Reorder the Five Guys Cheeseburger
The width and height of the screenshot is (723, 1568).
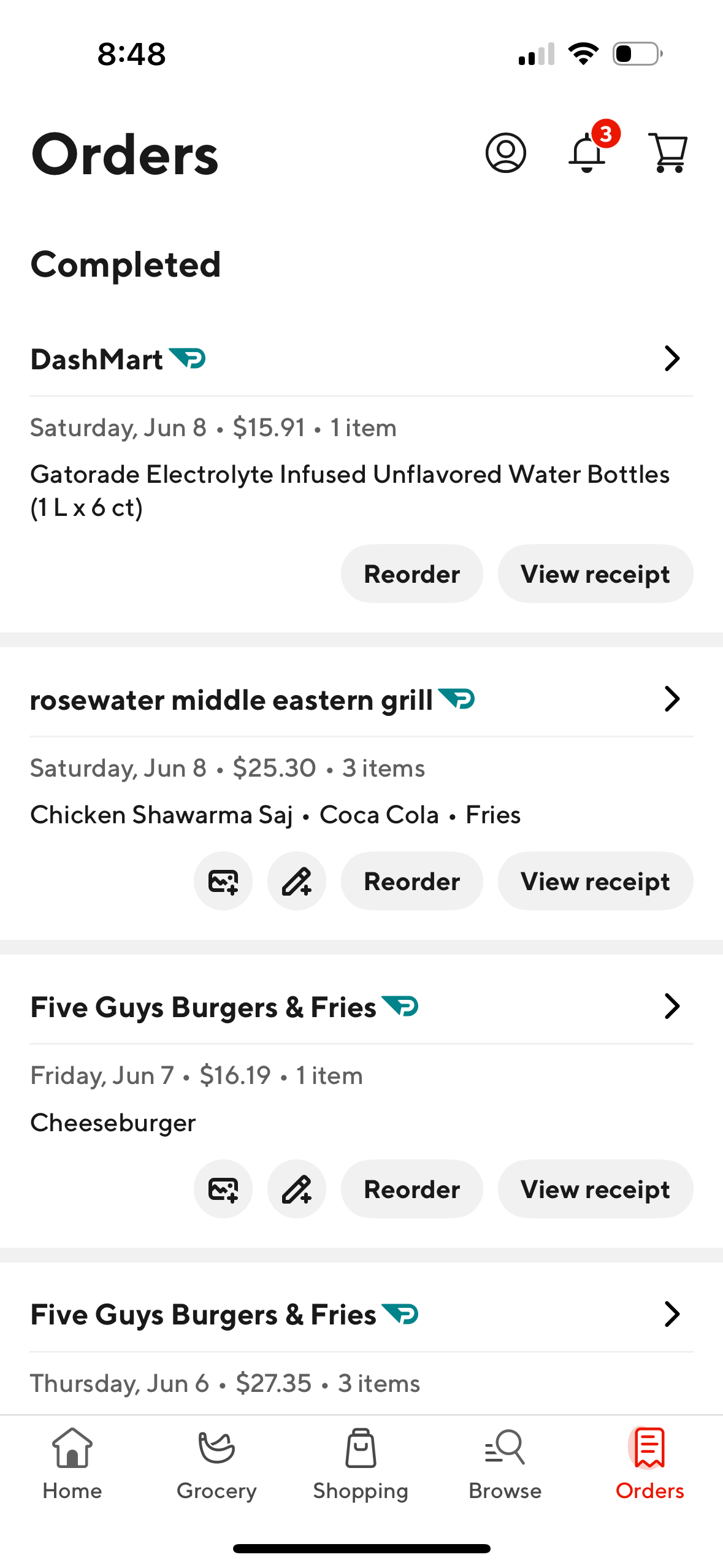411,1189
